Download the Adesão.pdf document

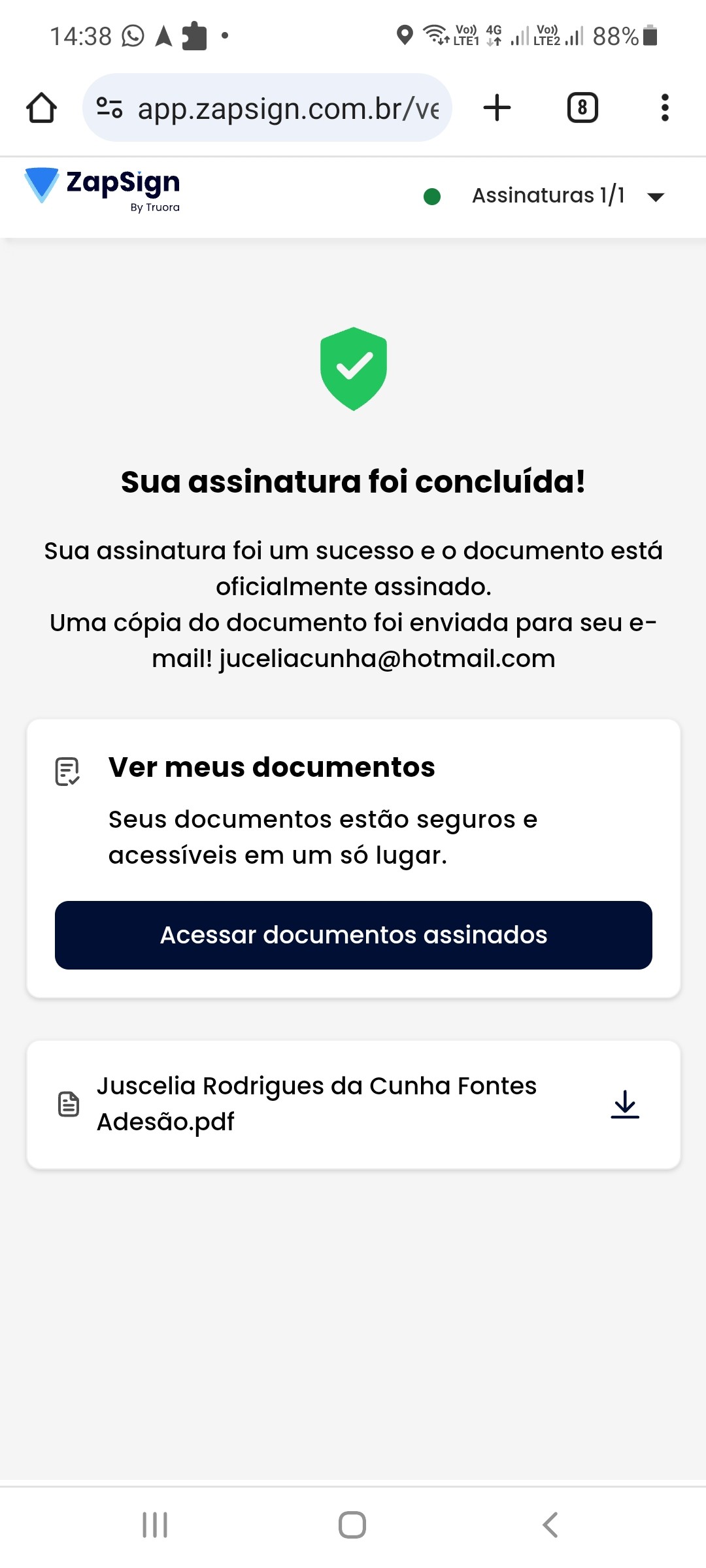(624, 1104)
